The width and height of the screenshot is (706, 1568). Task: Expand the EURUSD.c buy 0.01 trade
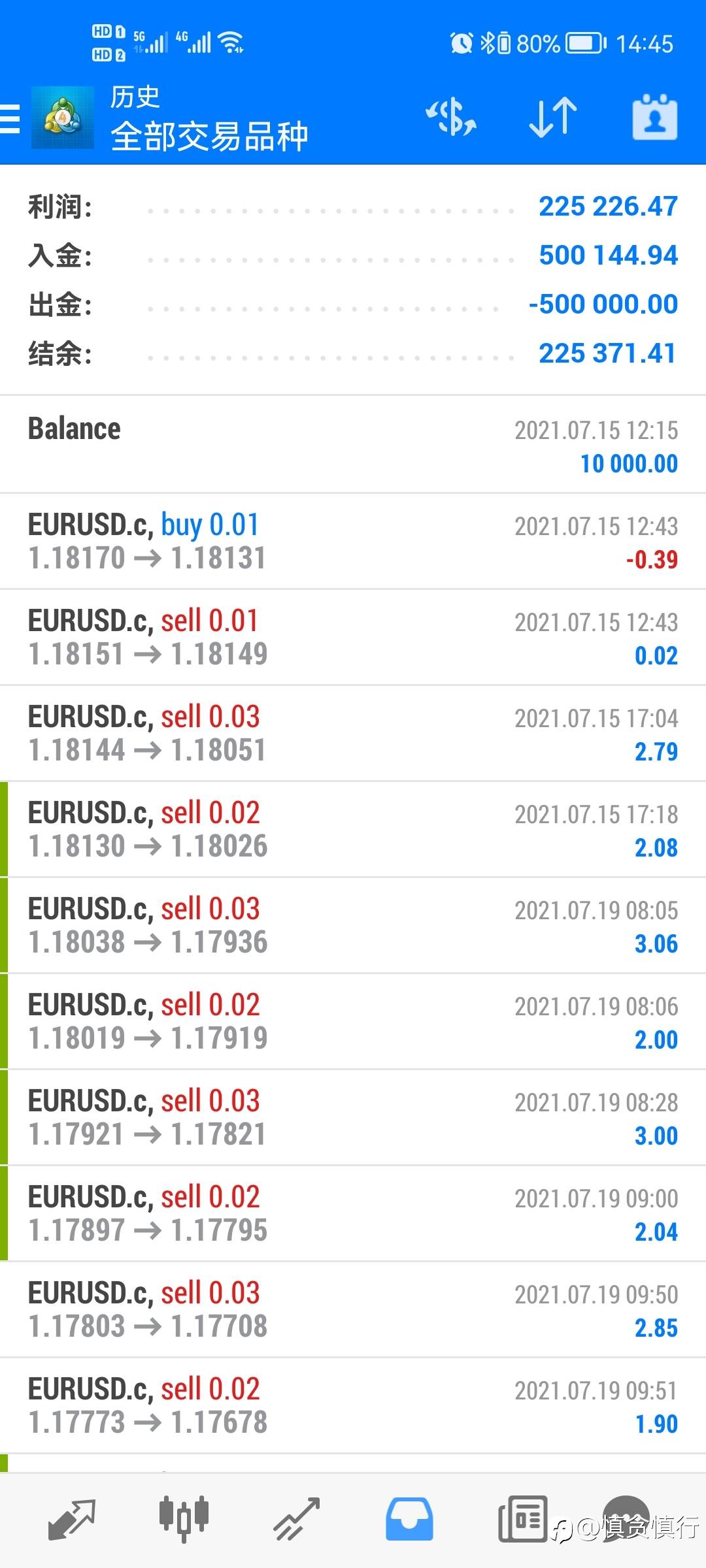(x=353, y=541)
